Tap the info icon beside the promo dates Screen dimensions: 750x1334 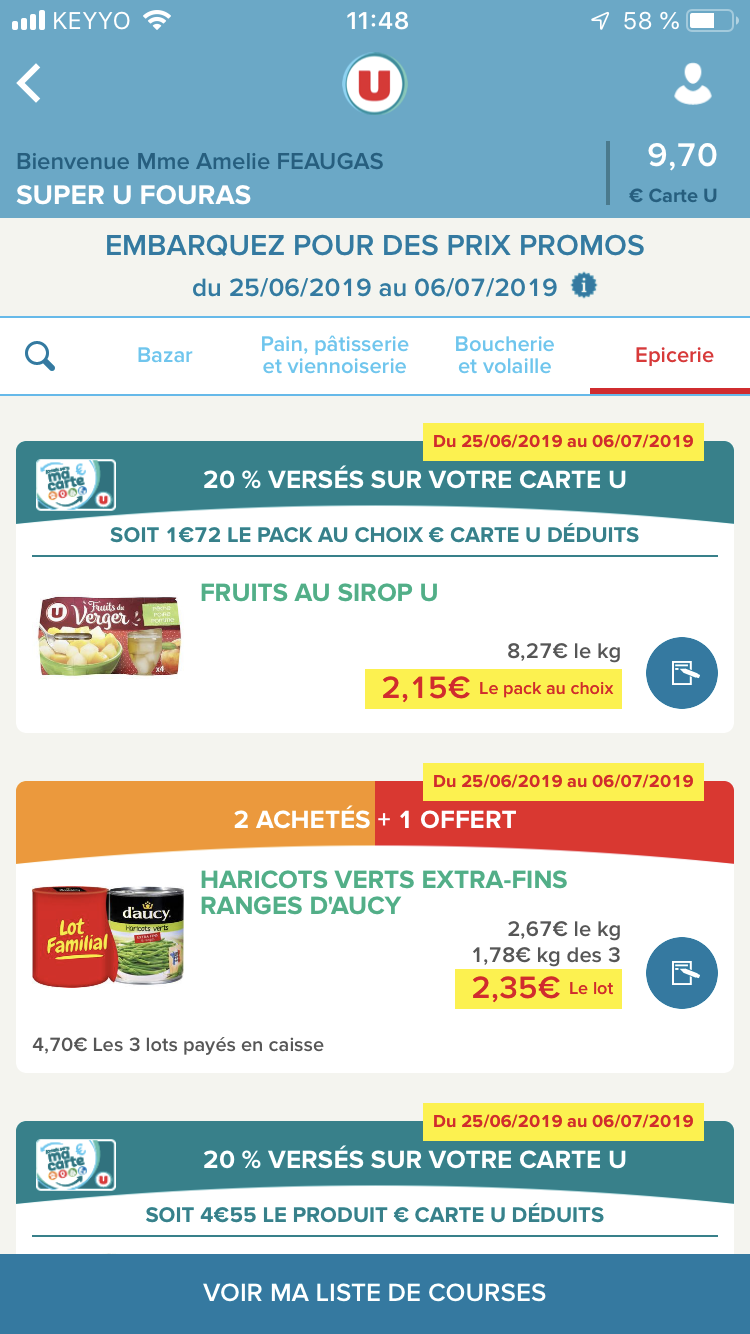tap(584, 287)
